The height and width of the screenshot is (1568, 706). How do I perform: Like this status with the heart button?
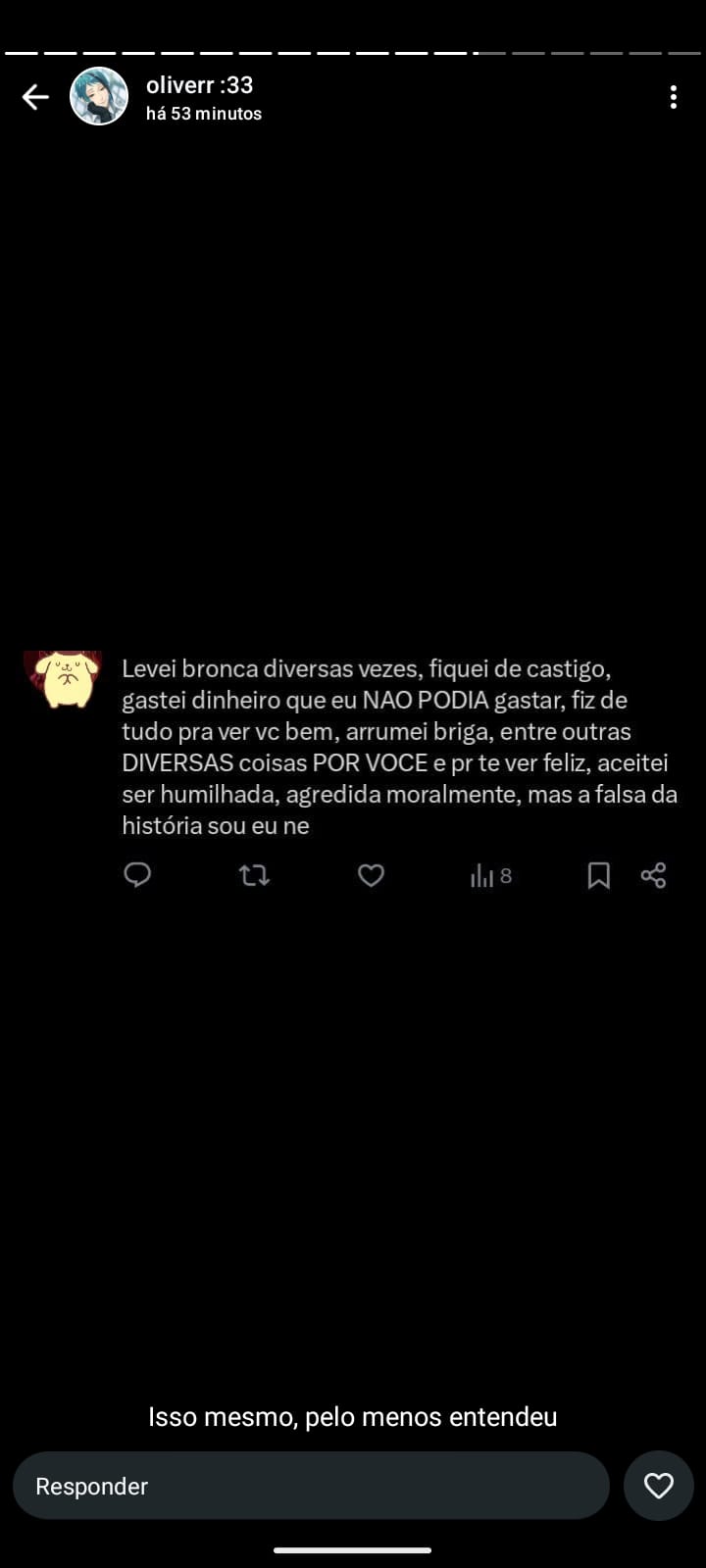(658, 1486)
